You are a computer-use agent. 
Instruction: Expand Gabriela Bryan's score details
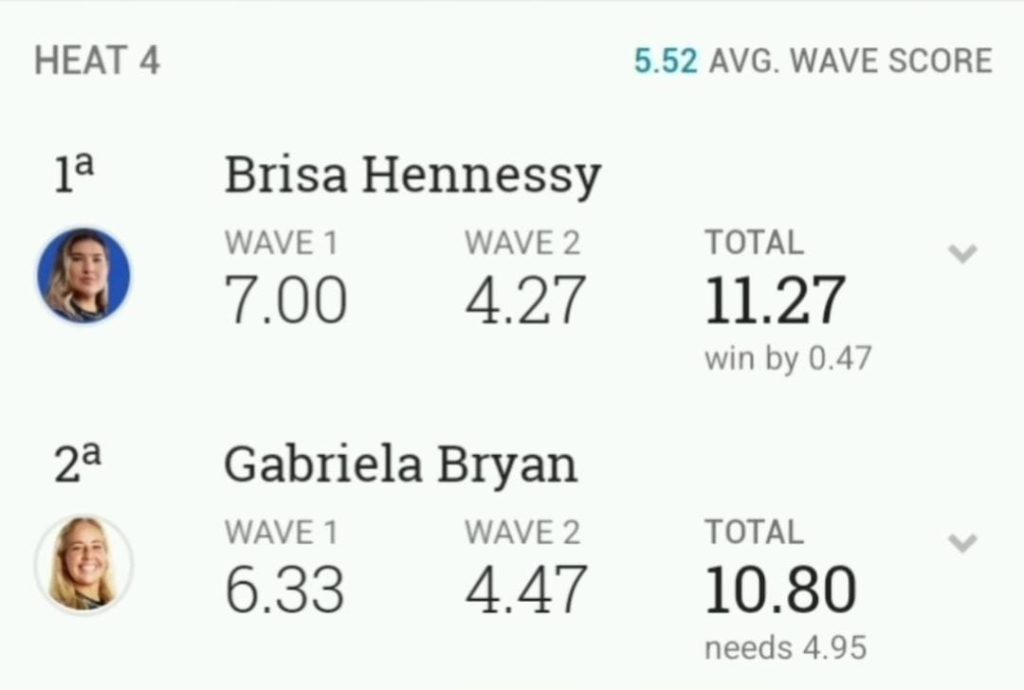(962, 543)
